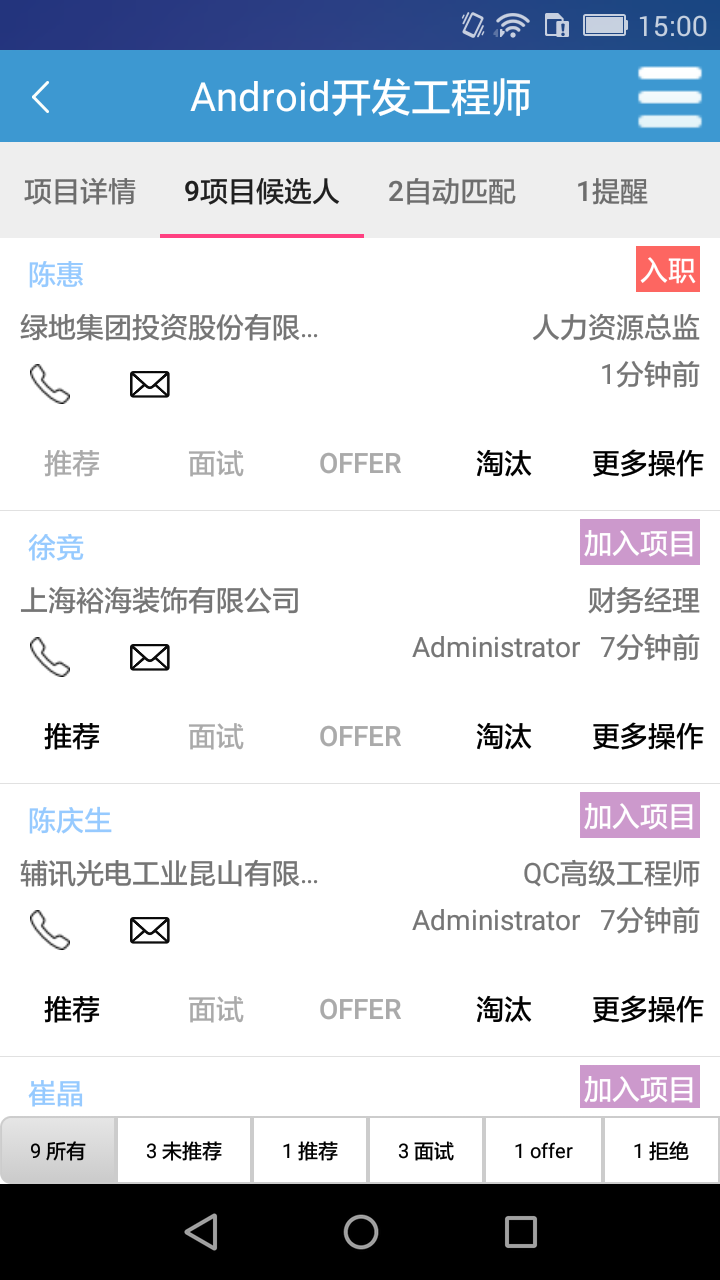This screenshot has height=1280, width=720.
Task: Tap the phone icon for 徐竞
Action: [50, 657]
